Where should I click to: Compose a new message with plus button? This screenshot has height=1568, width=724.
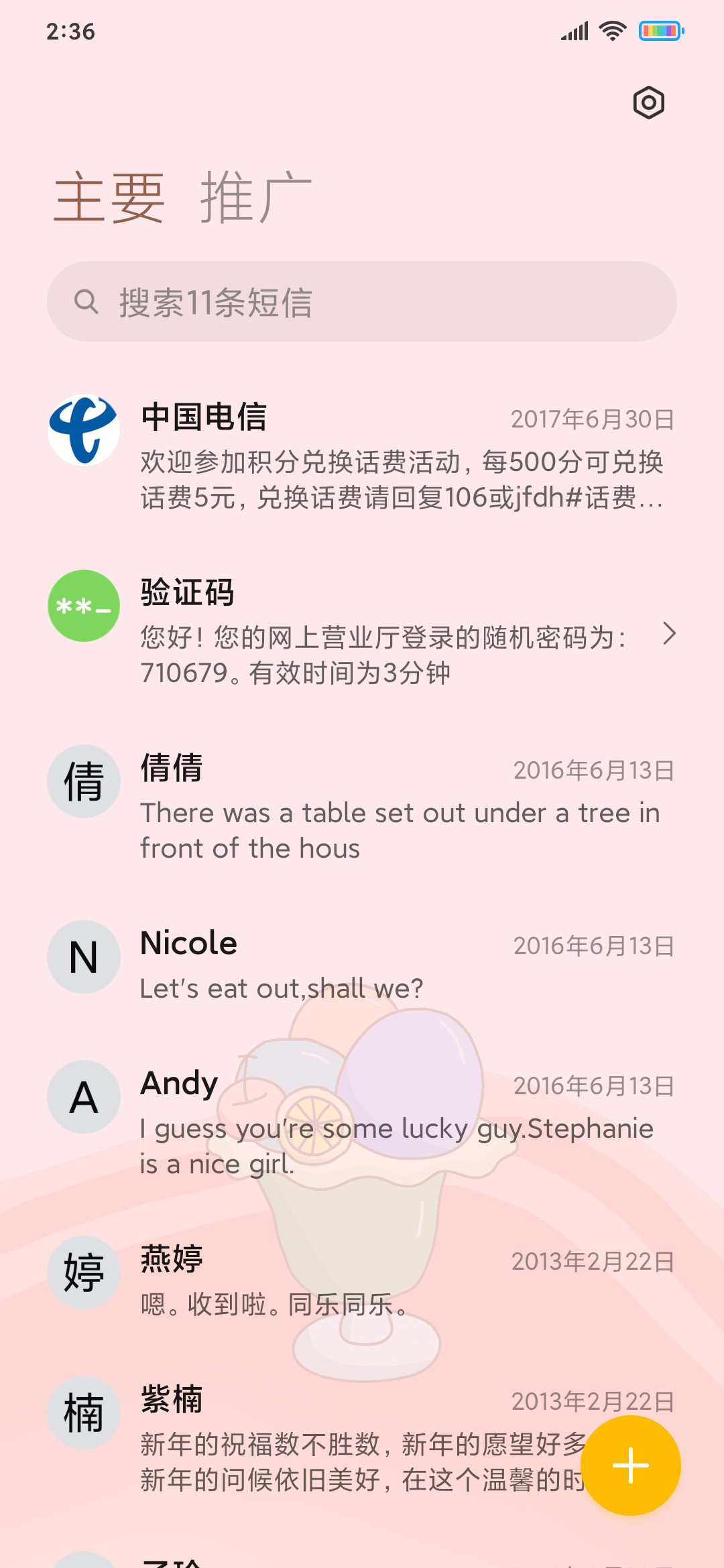(631, 1465)
